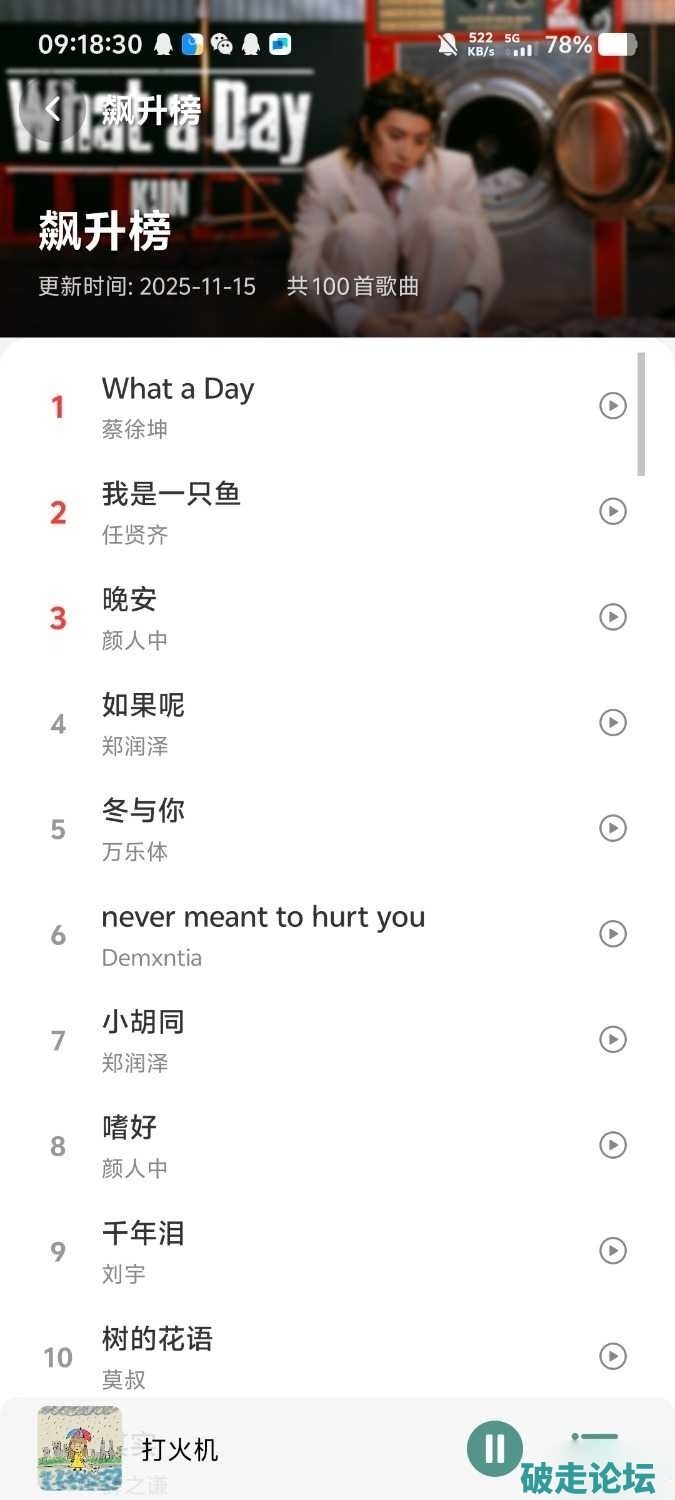Go back from the 飙升榜 chart
This screenshot has width=675, height=1500.
pos(52,109)
